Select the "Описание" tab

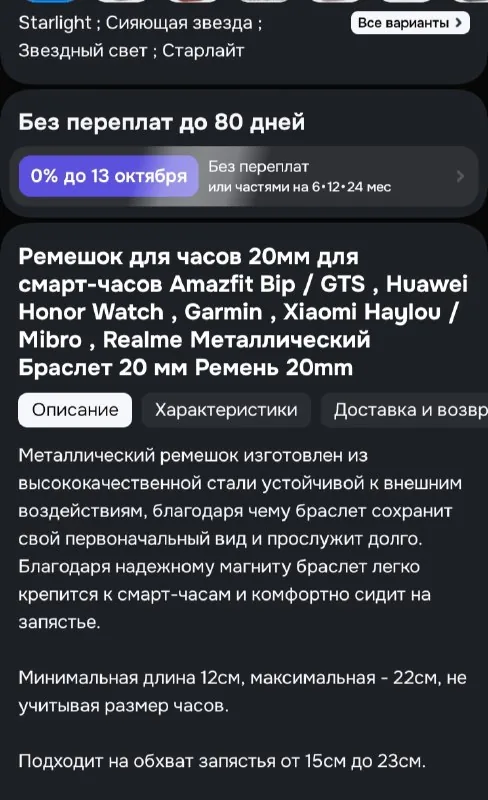[75, 410]
